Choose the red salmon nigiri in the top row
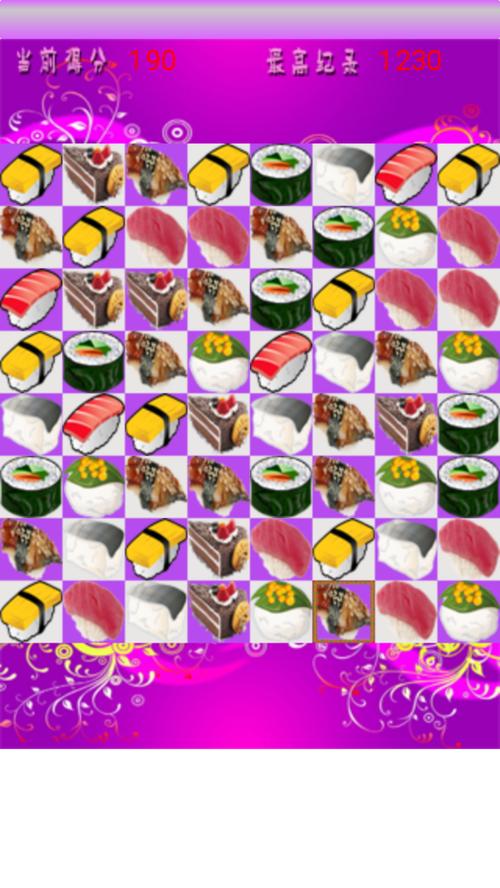The width and height of the screenshot is (500, 888). 406,174
